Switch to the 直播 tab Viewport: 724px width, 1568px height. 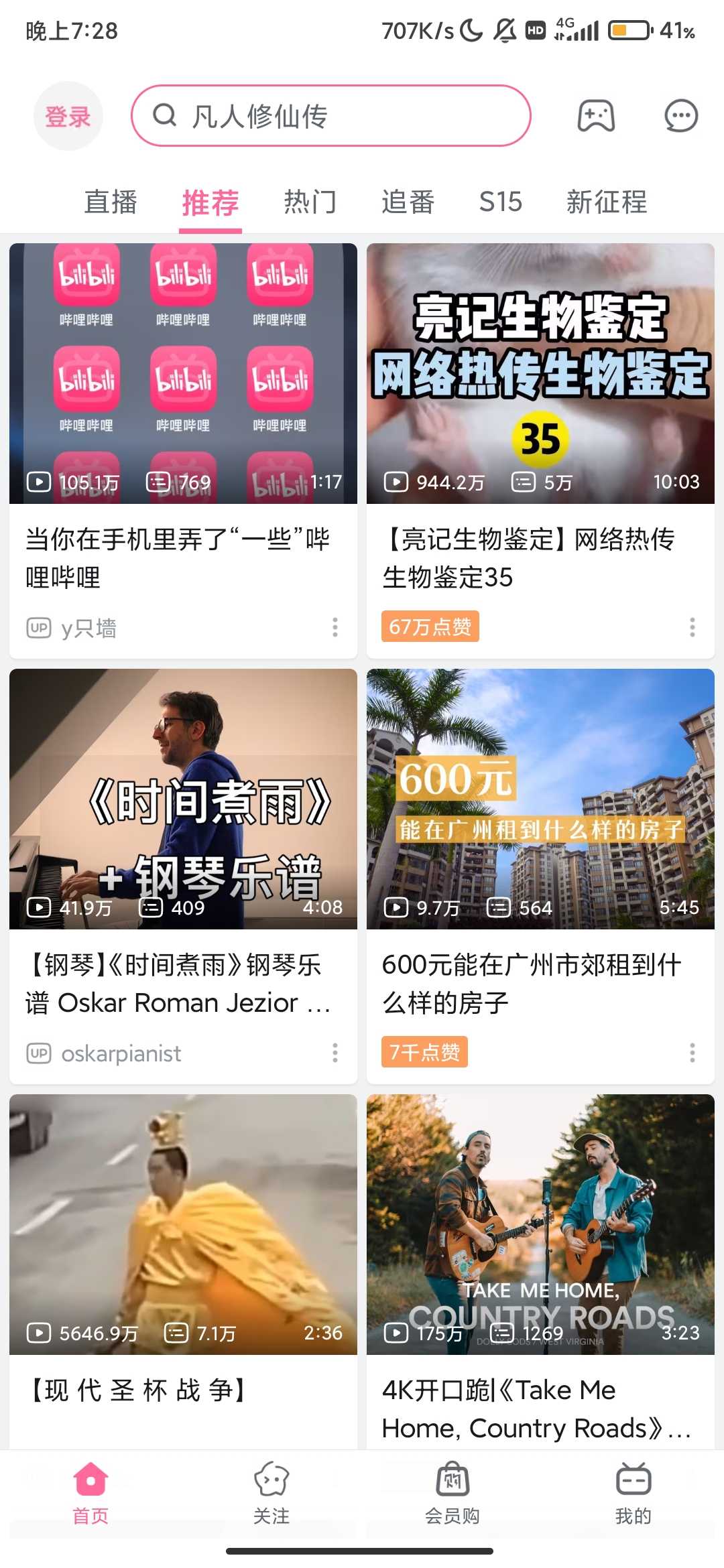pos(111,202)
